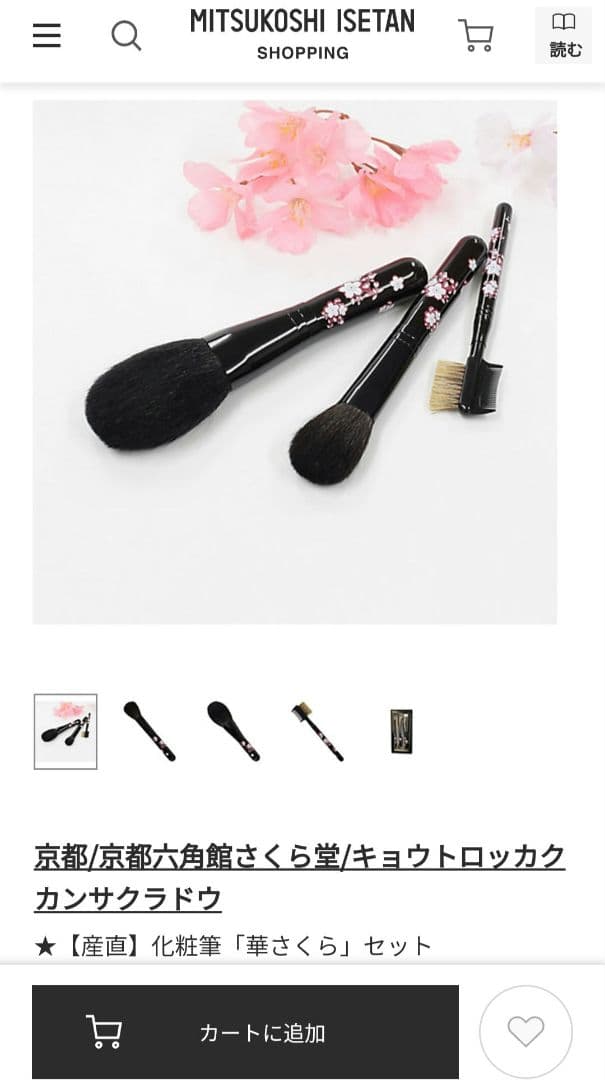Go to Mitsukoshi Isetan Shopping home

302,34
